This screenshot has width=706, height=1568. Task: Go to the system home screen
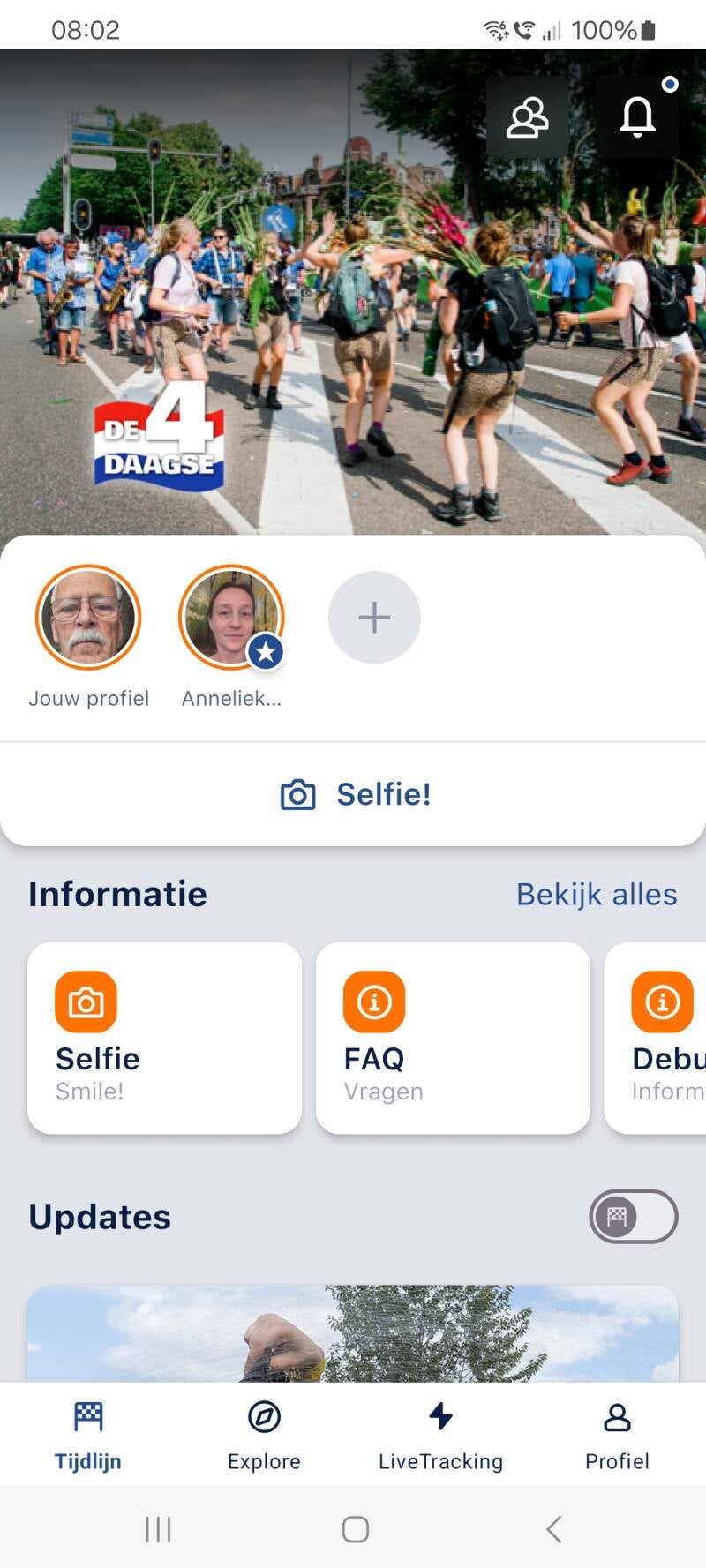point(355,1529)
